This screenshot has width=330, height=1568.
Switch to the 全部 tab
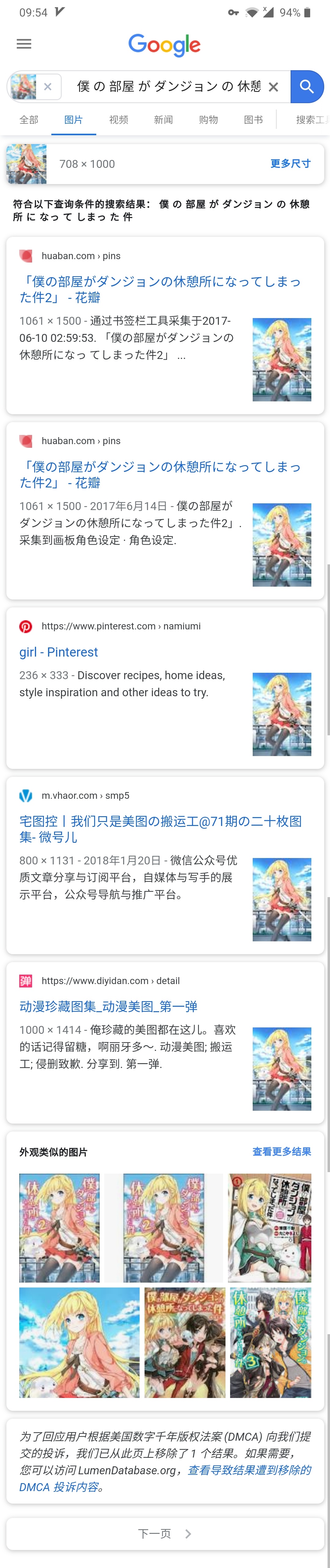pos(29,120)
